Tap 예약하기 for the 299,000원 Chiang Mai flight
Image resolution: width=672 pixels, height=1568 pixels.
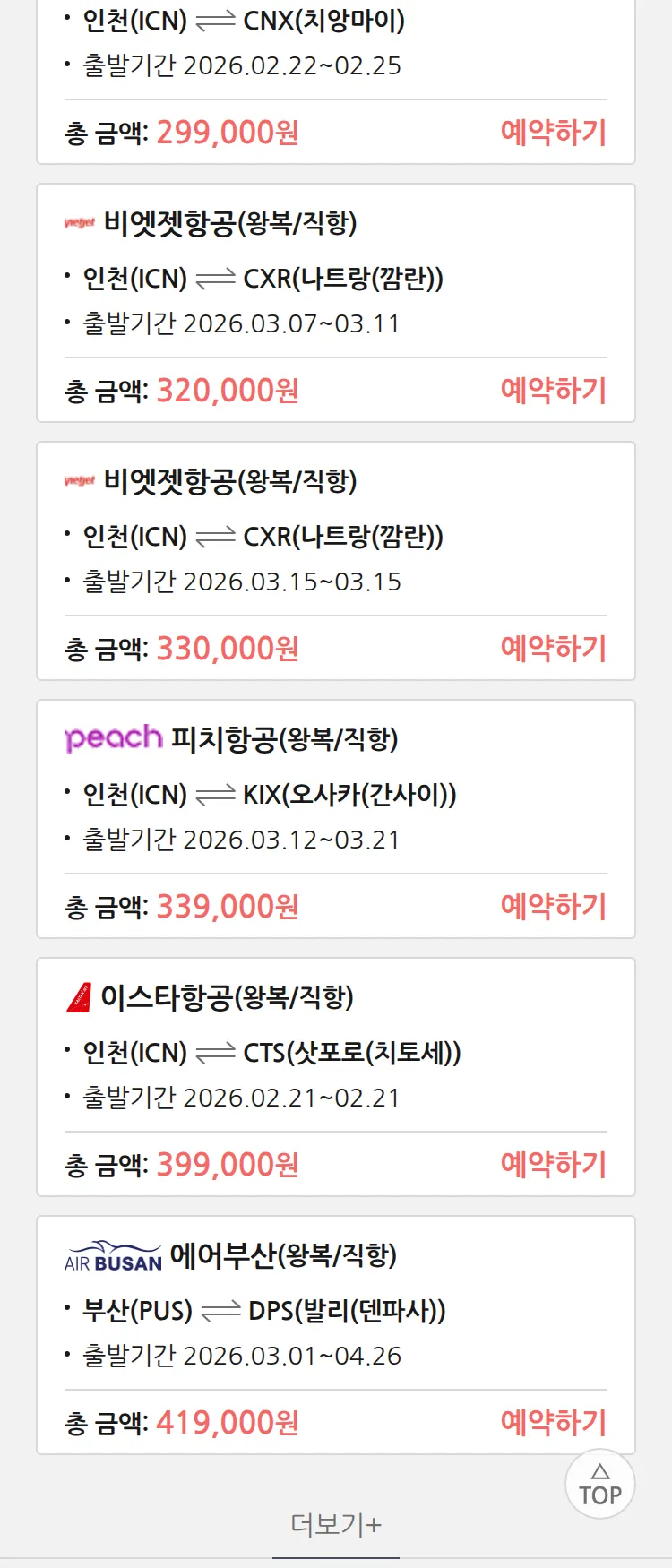click(x=553, y=133)
